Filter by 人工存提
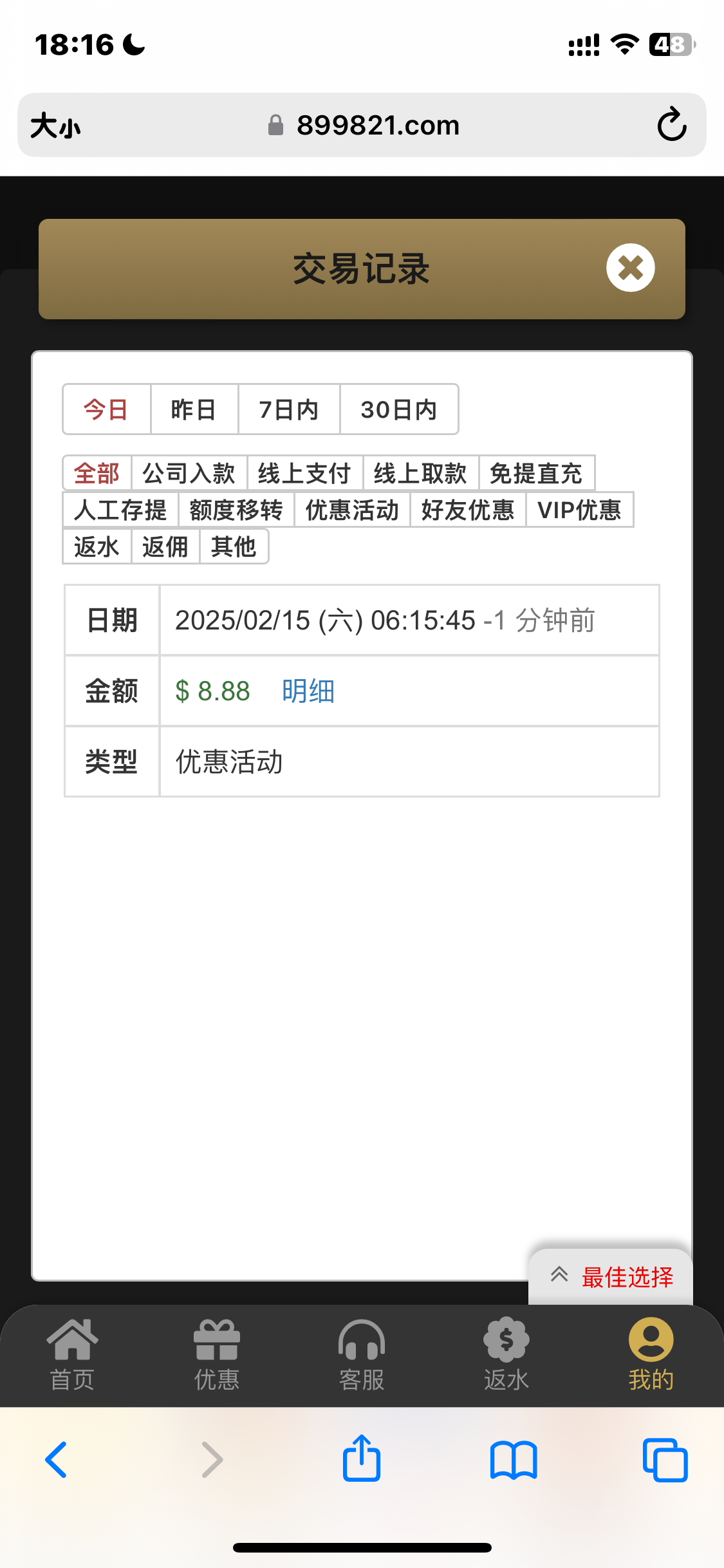This screenshot has height=1568, width=724. 120,510
